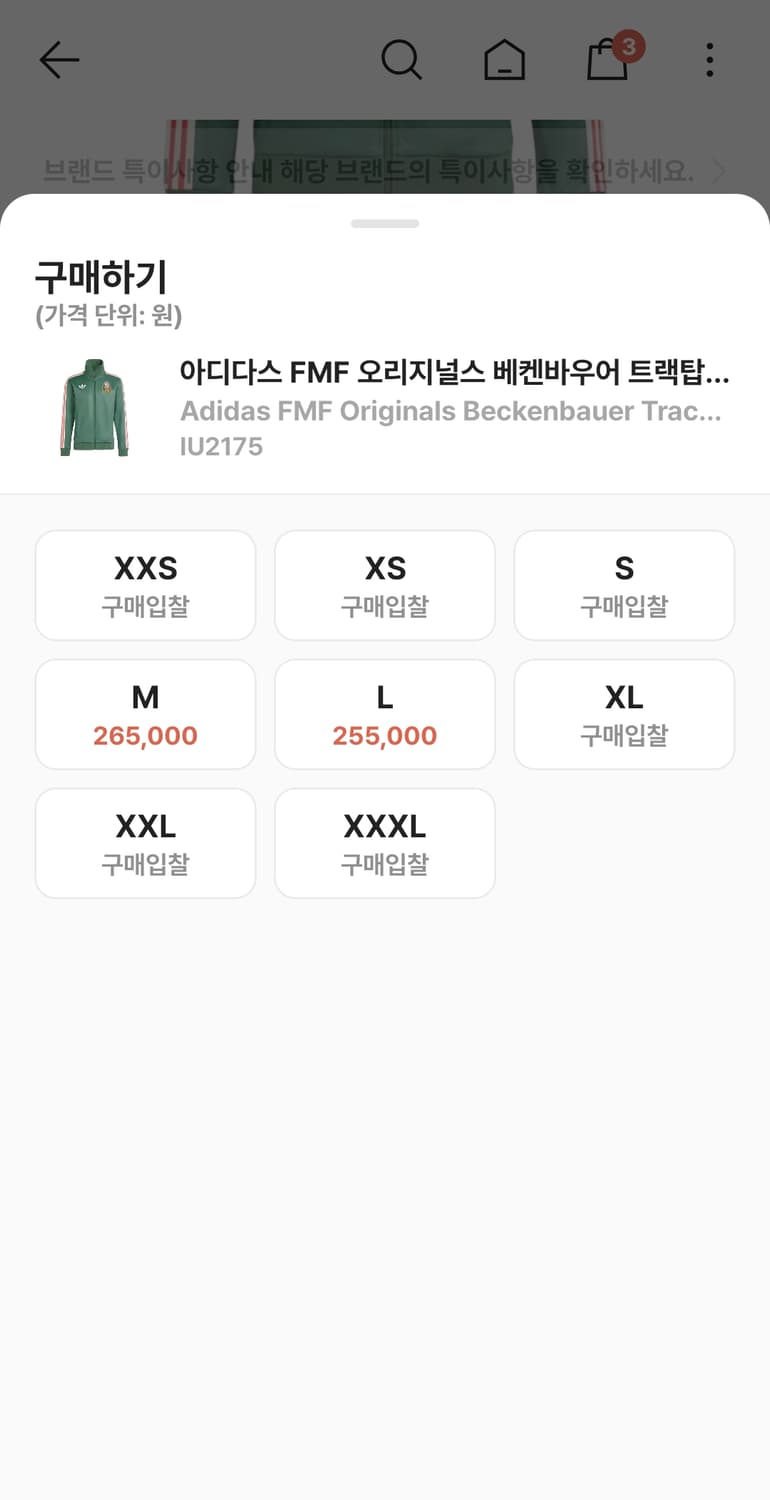
Task: Select size XL for purchase bid
Action: point(624,714)
